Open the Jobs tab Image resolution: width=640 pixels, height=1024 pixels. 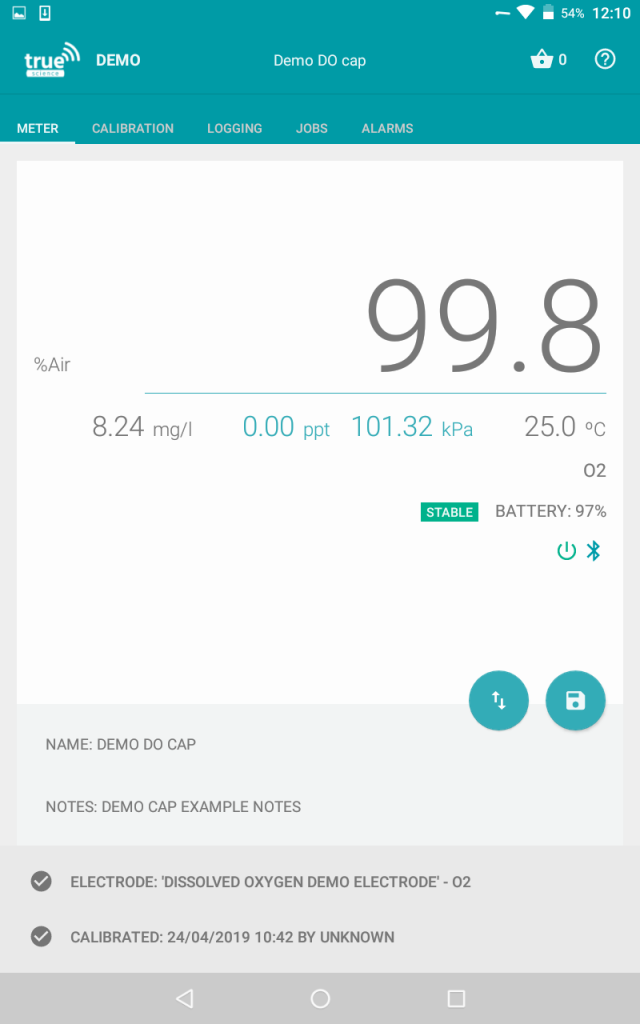pos(312,128)
